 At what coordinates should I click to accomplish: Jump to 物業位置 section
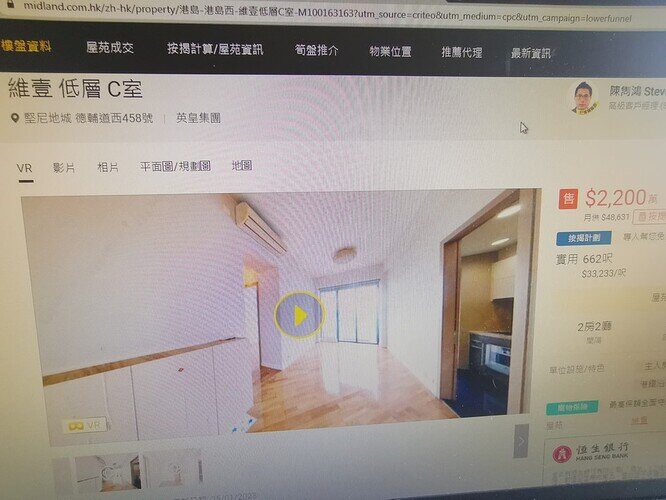click(390, 51)
